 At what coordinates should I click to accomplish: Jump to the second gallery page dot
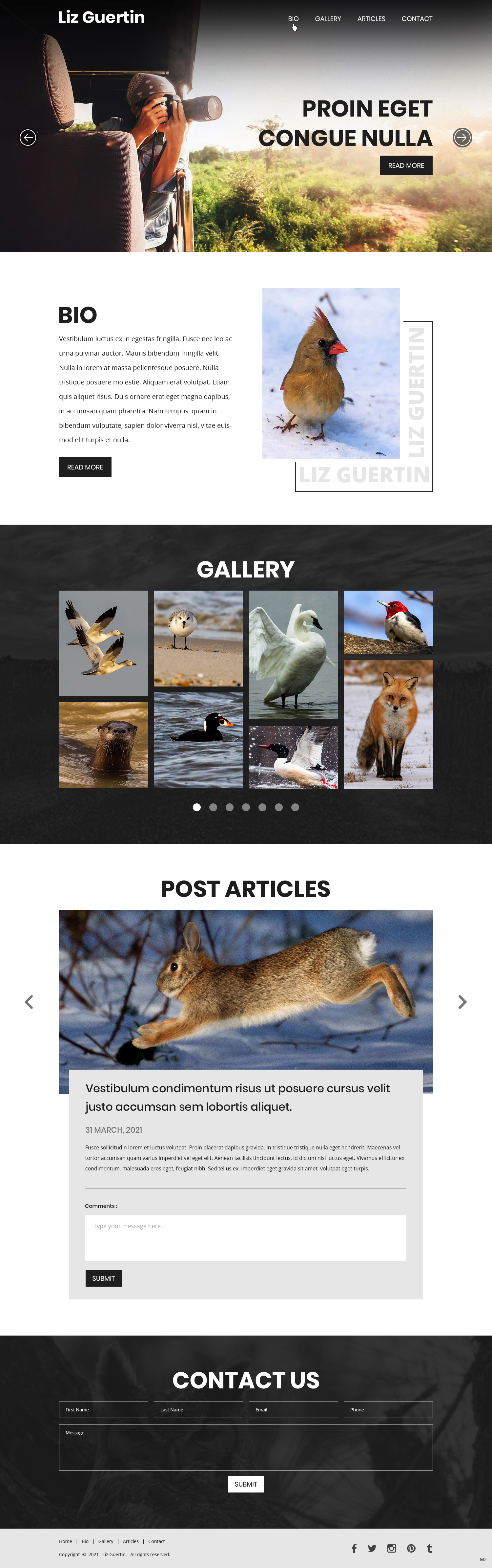pos(213,807)
